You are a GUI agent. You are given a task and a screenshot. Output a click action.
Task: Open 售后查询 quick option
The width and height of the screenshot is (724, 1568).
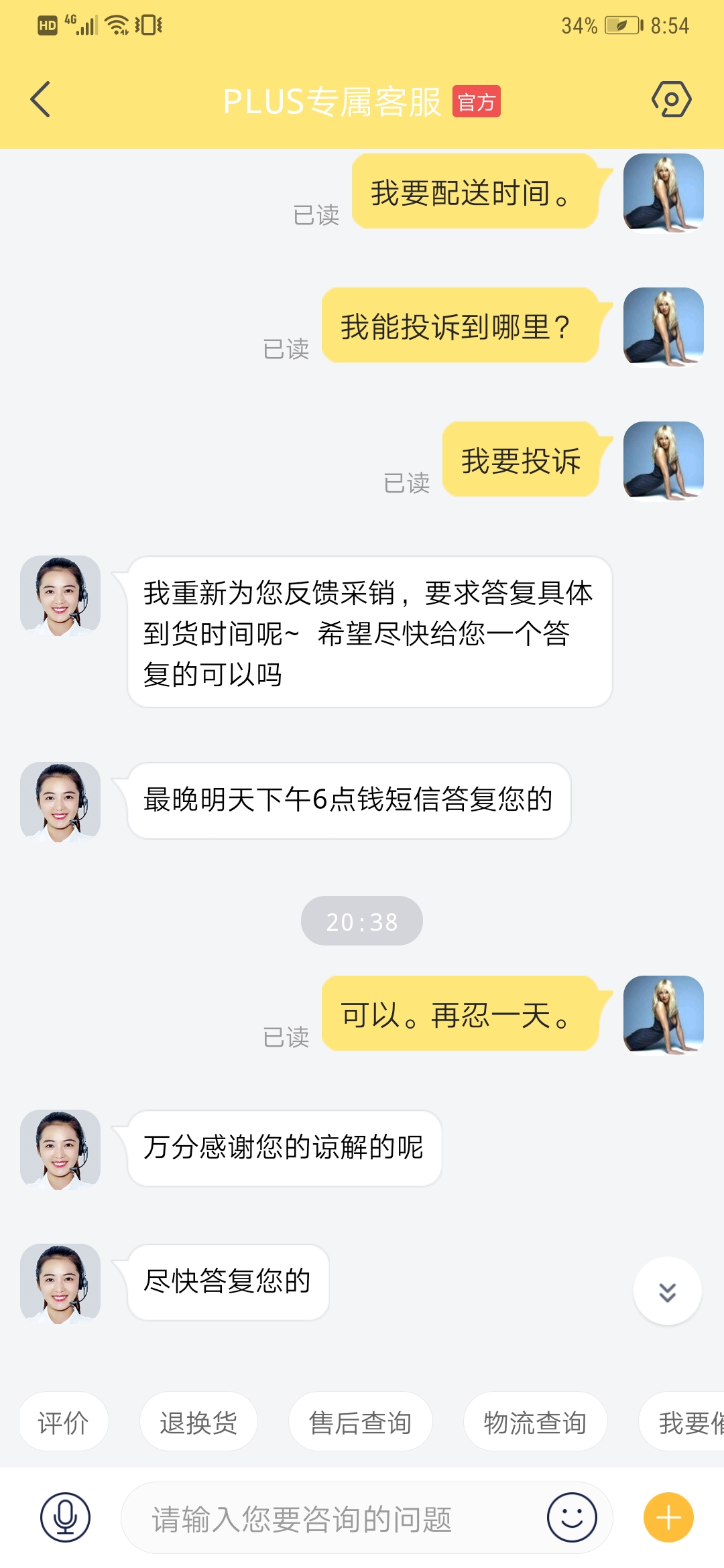coord(360,1422)
